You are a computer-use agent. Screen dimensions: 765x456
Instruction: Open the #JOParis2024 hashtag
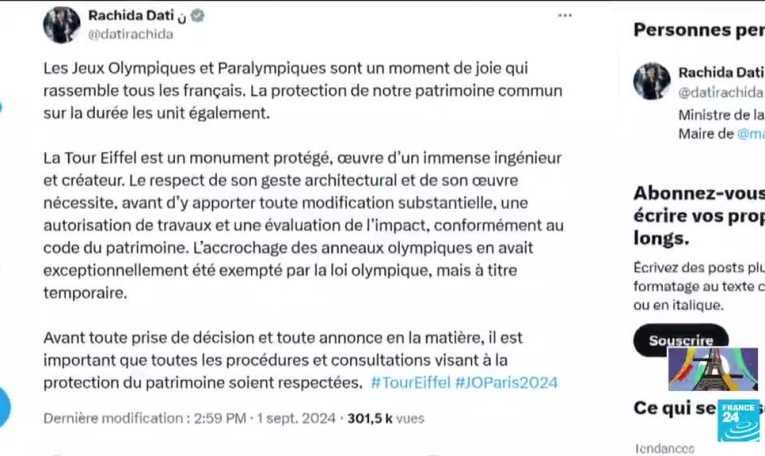(x=506, y=382)
